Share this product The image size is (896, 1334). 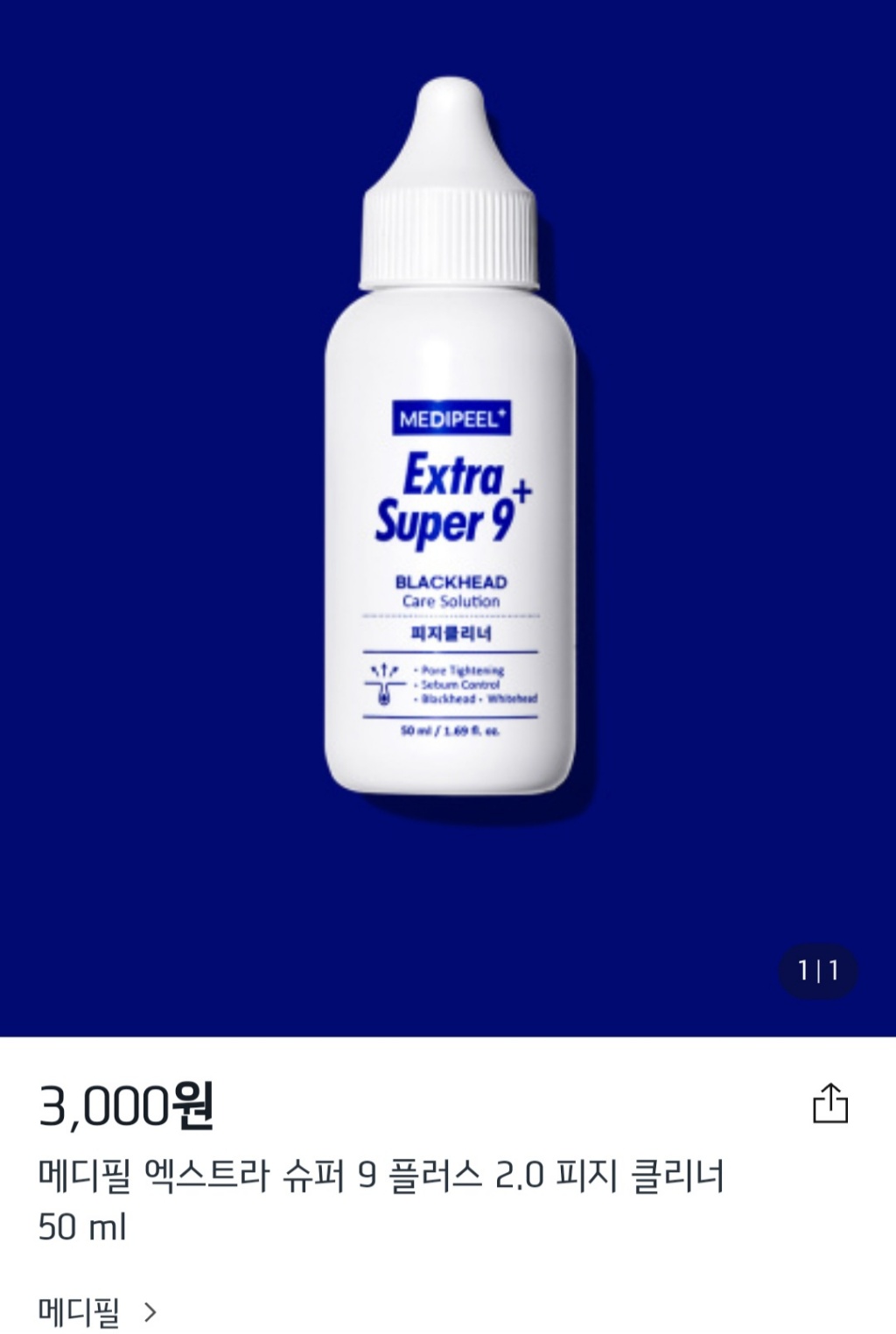coord(829,1103)
